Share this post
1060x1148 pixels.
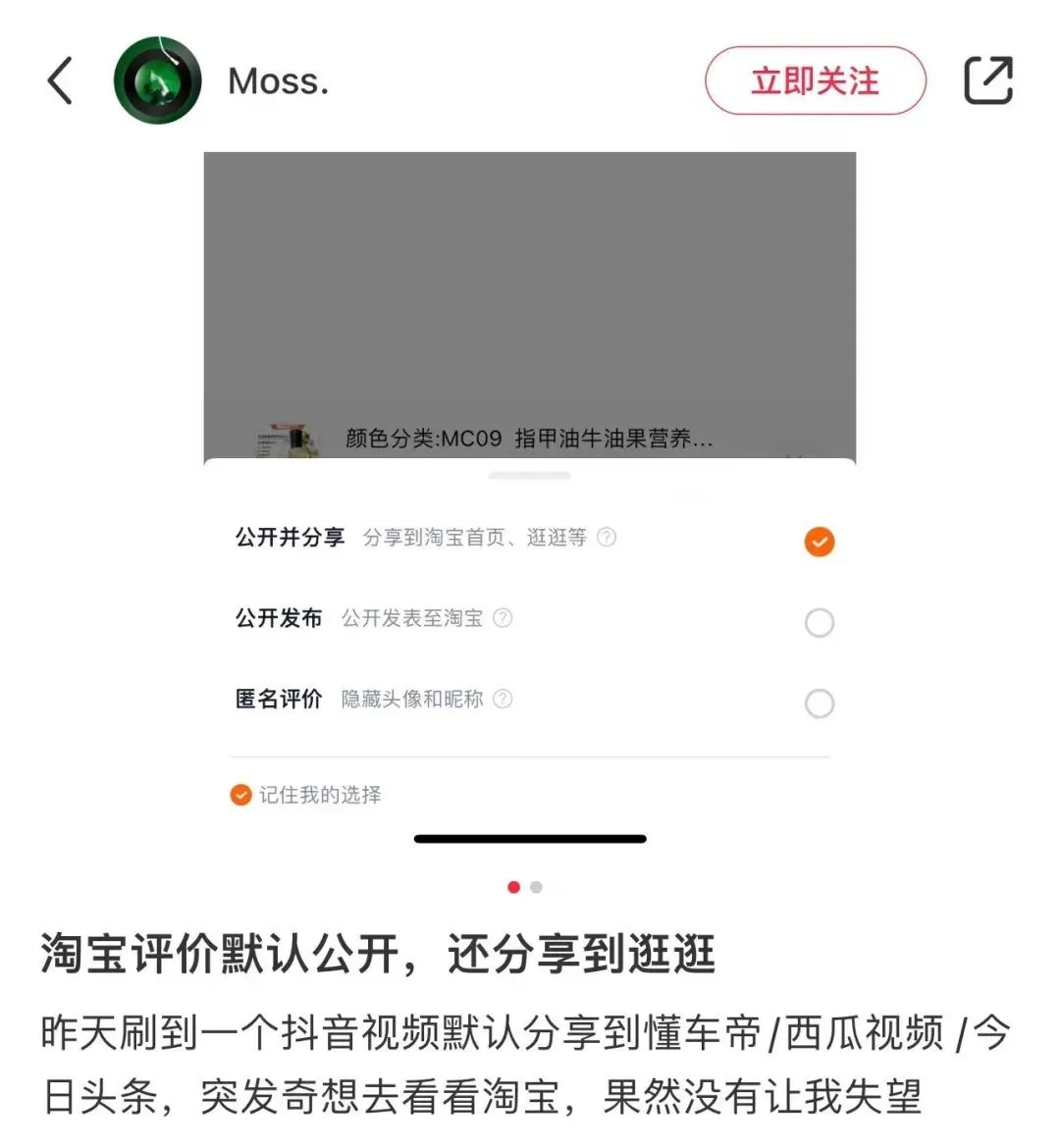[x=987, y=80]
